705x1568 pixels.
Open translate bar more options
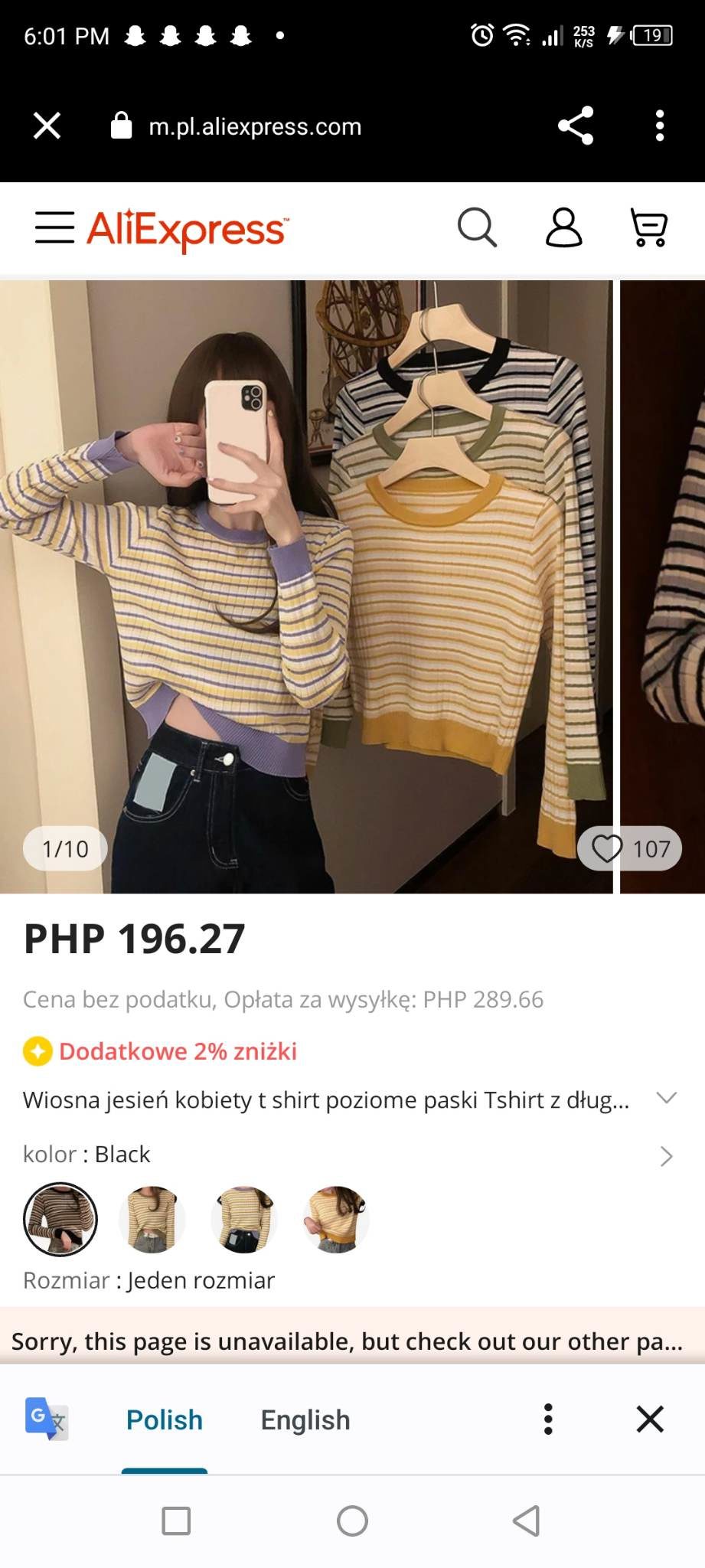(x=548, y=1419)
